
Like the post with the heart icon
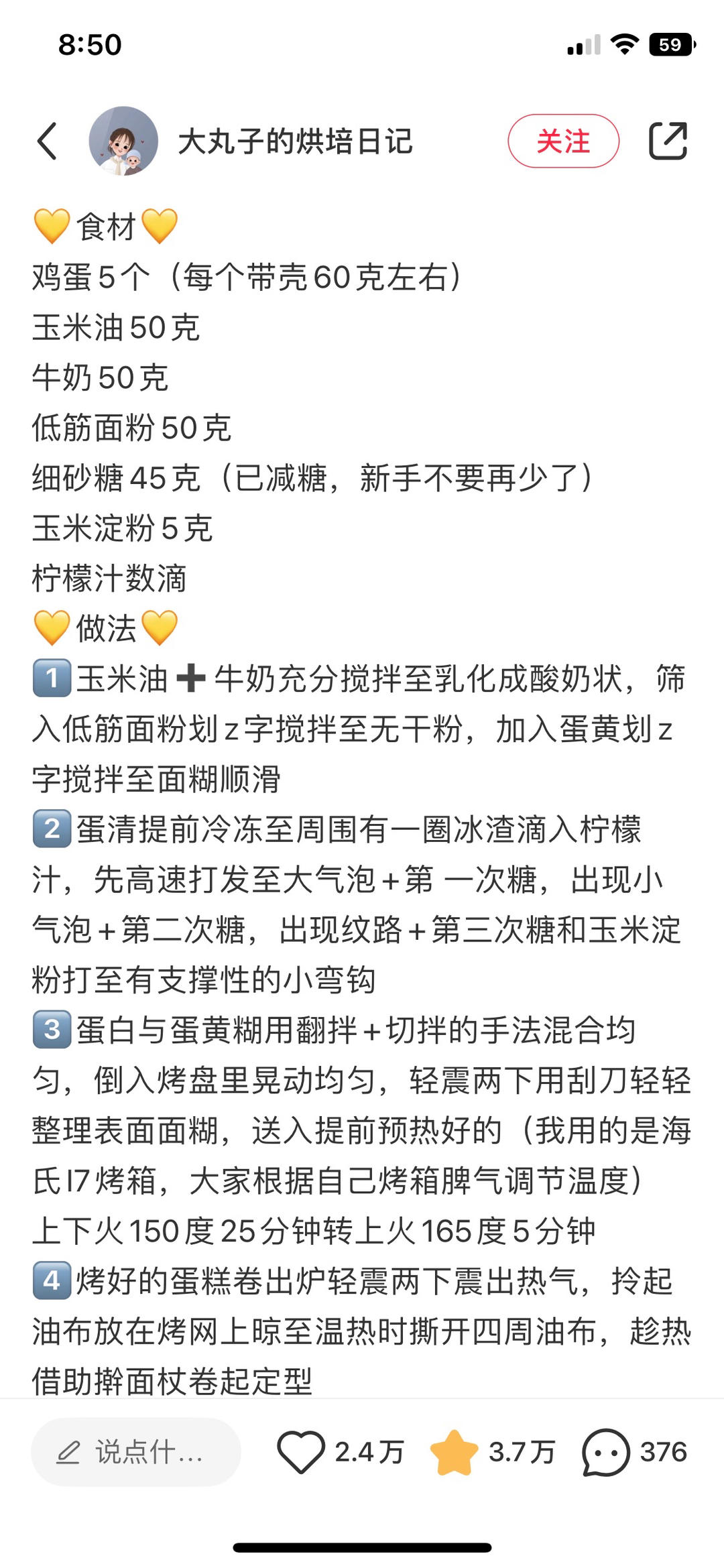[301, 1452]
